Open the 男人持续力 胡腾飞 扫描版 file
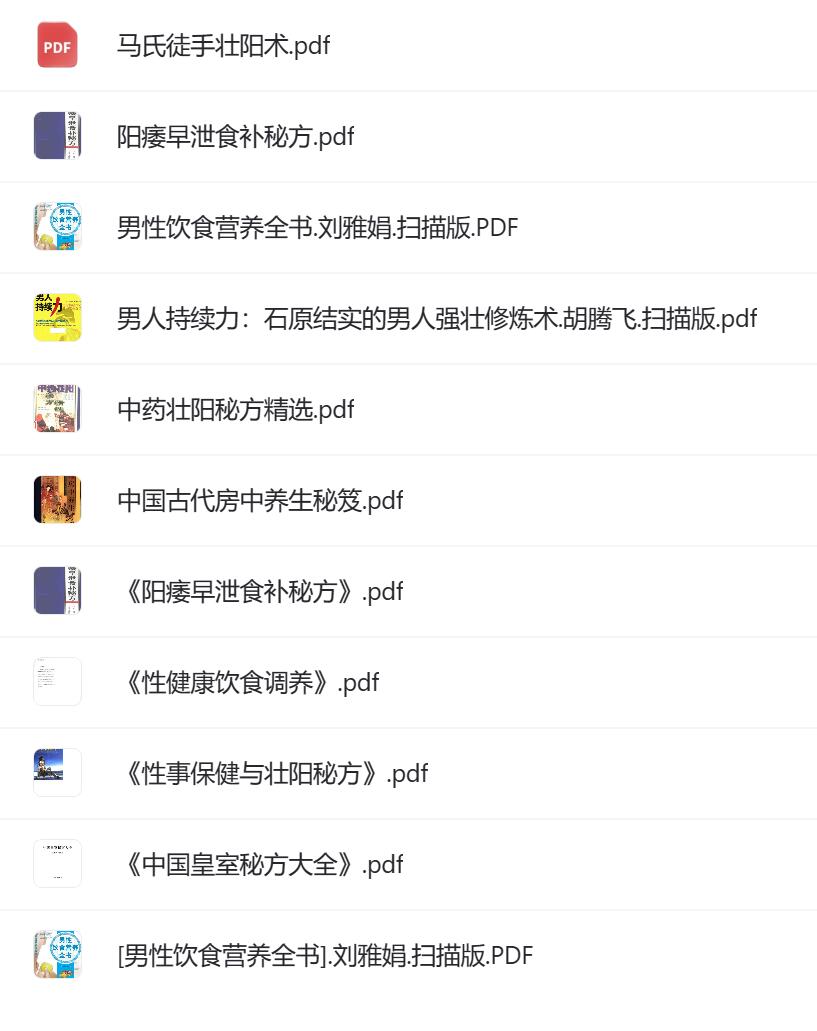 (436, 319)
